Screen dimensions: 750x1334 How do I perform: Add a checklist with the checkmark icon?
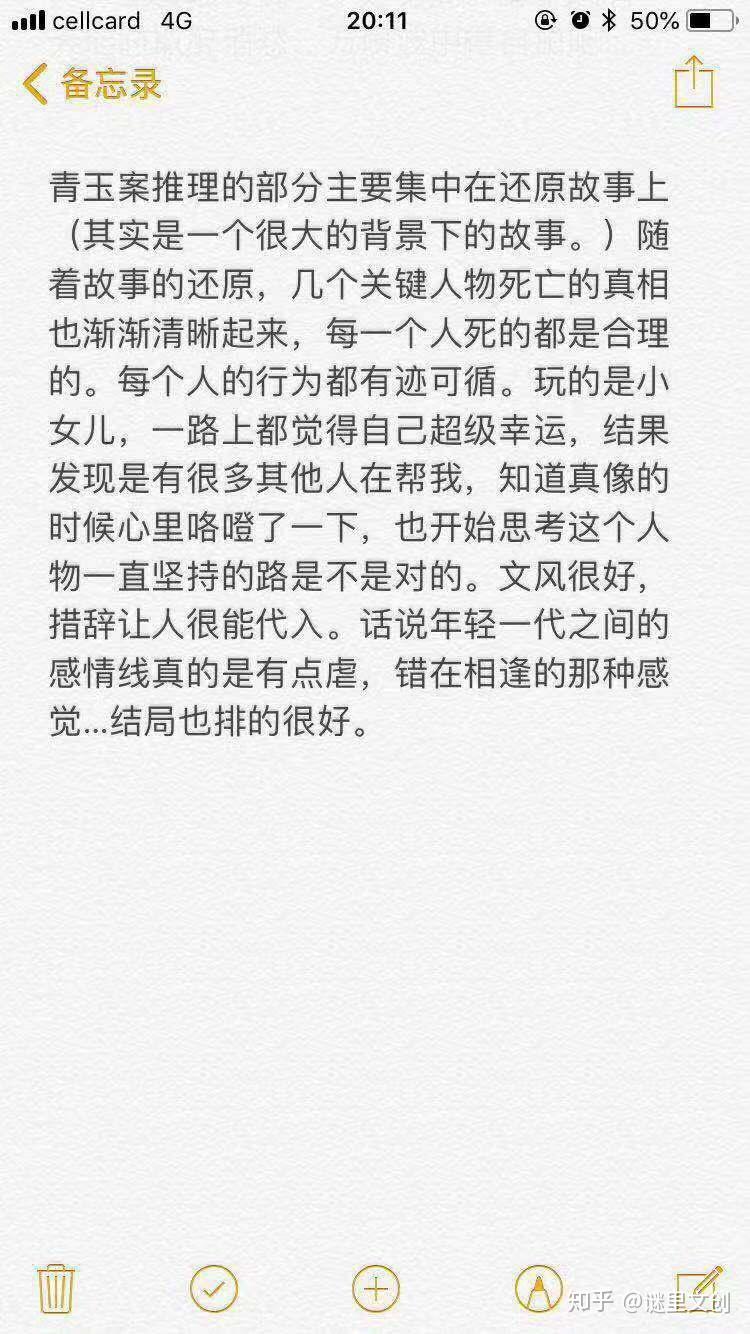pyautogui.click(x=214, y=1288)
